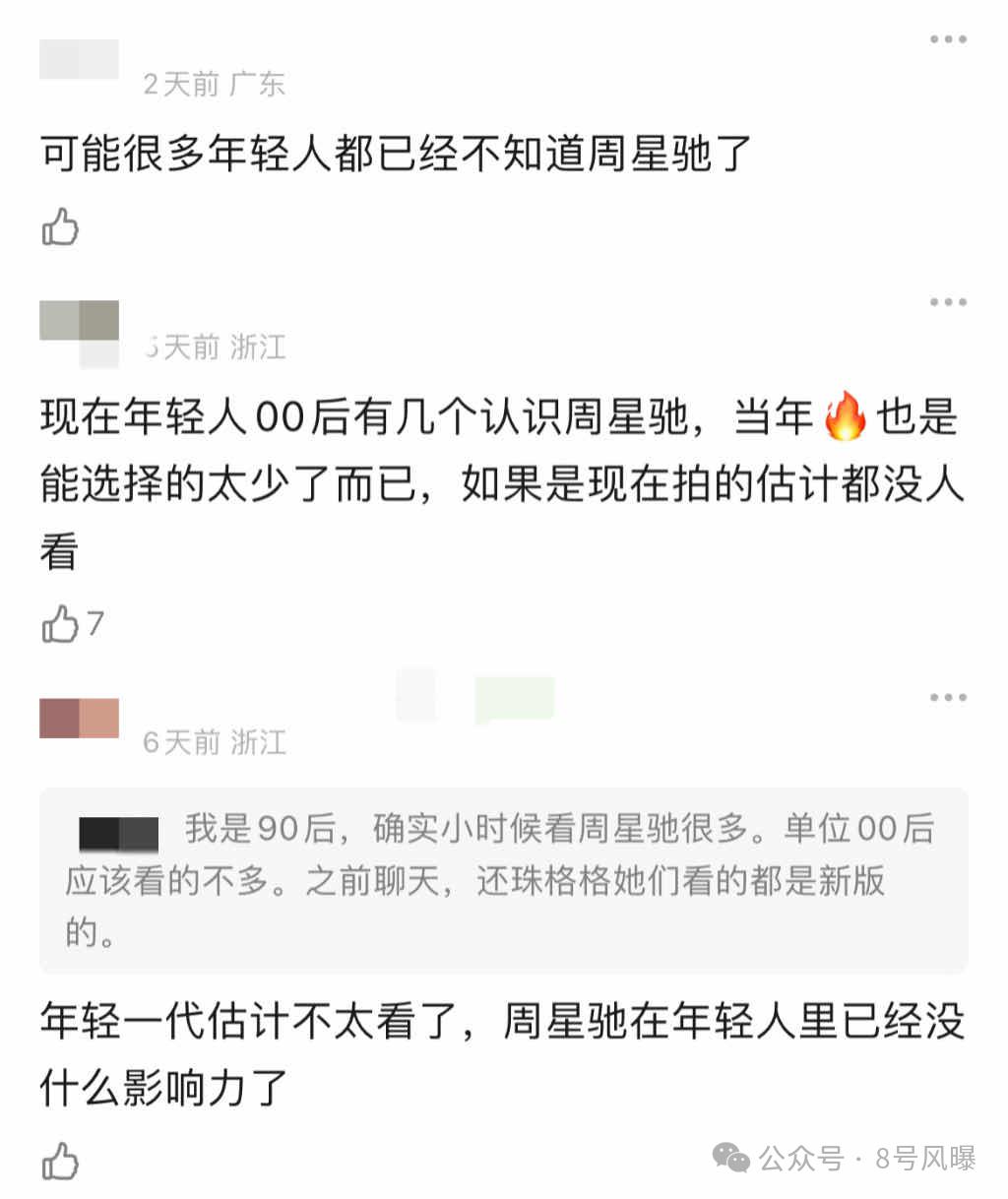Open the 6天前 浙江 commenter's avatar
This screenshot has height=1199, width=1008.
pyautogui.click(x=79, y=719)
